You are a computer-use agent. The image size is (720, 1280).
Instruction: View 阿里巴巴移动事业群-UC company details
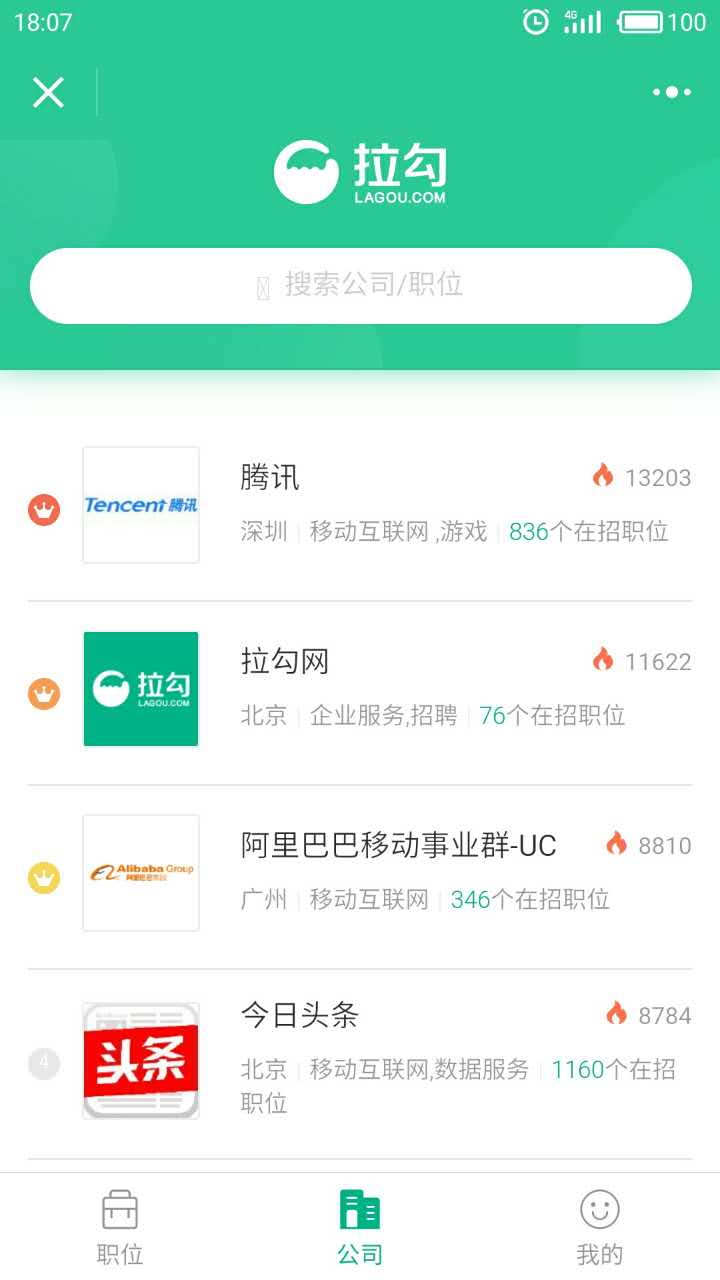[400, 872]
